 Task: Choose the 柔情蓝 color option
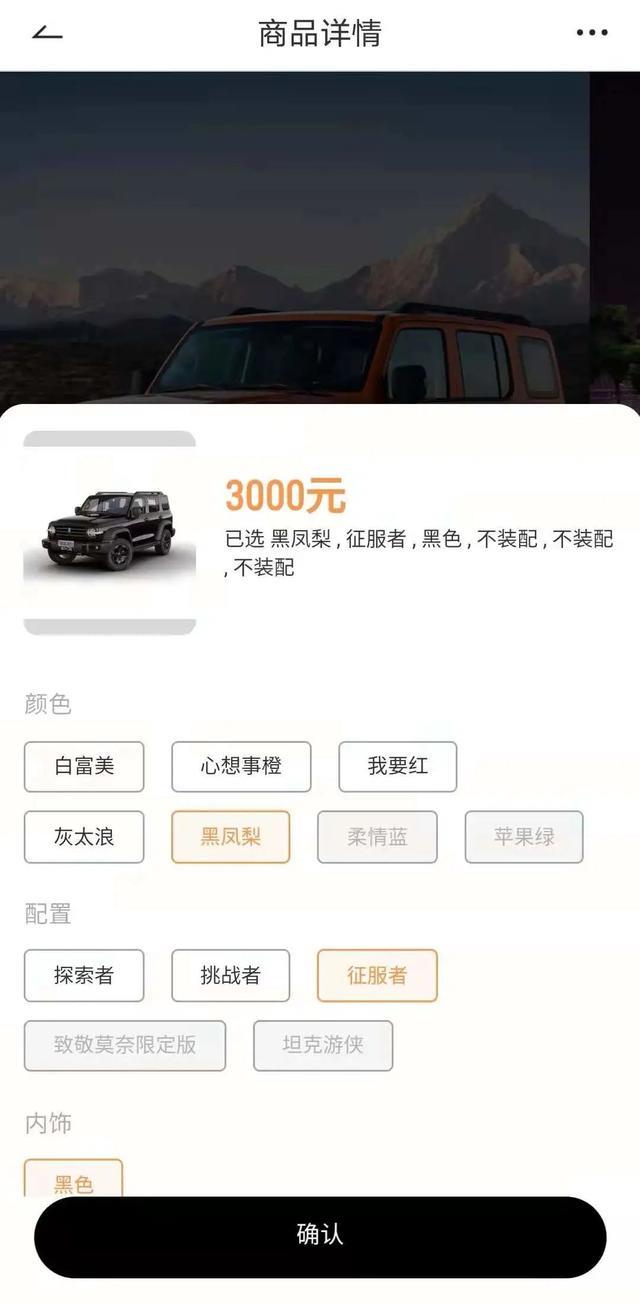pyautogui.click(x=377, y=837)
